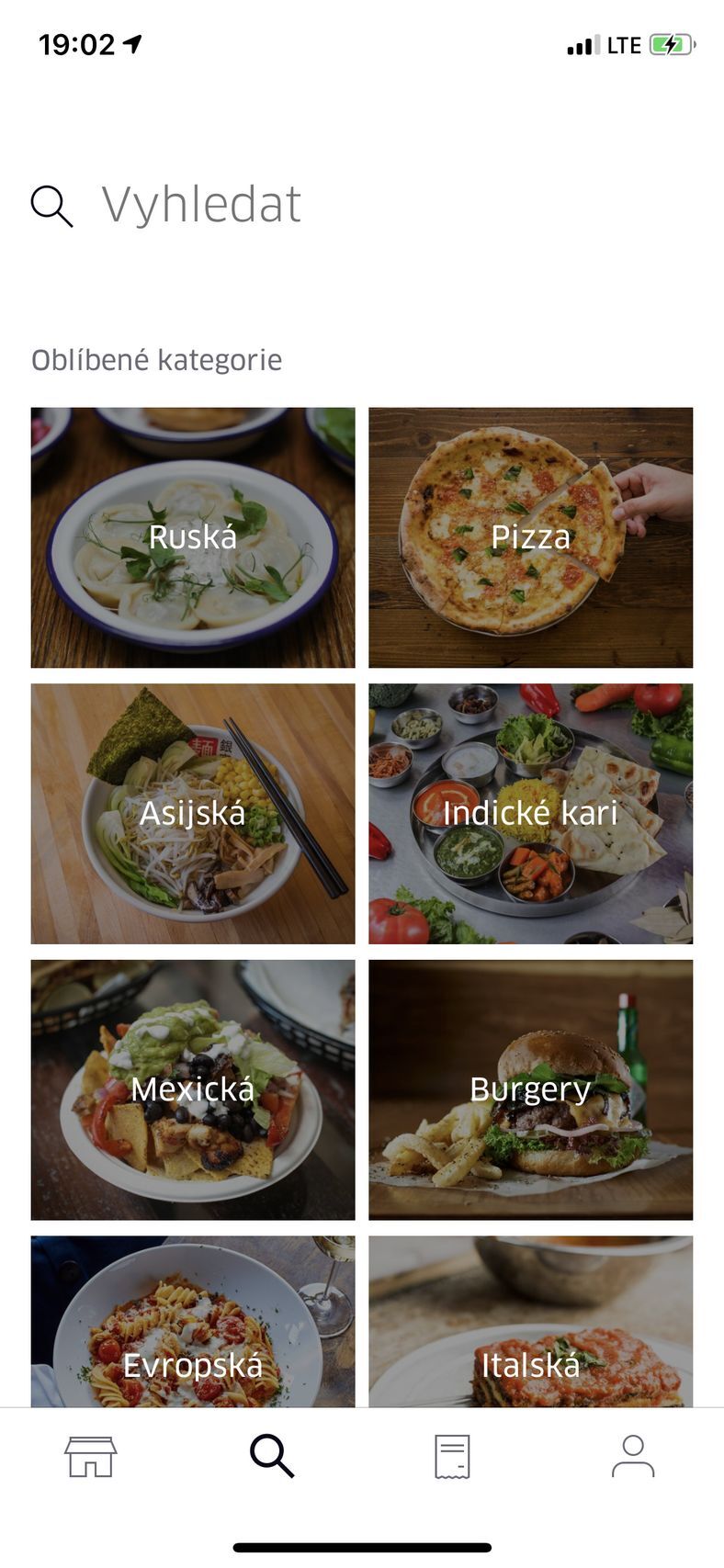Screen dimensions: 724x1568
Task: Tap the location arrow in status bar
Action: [x=129, y=42]
